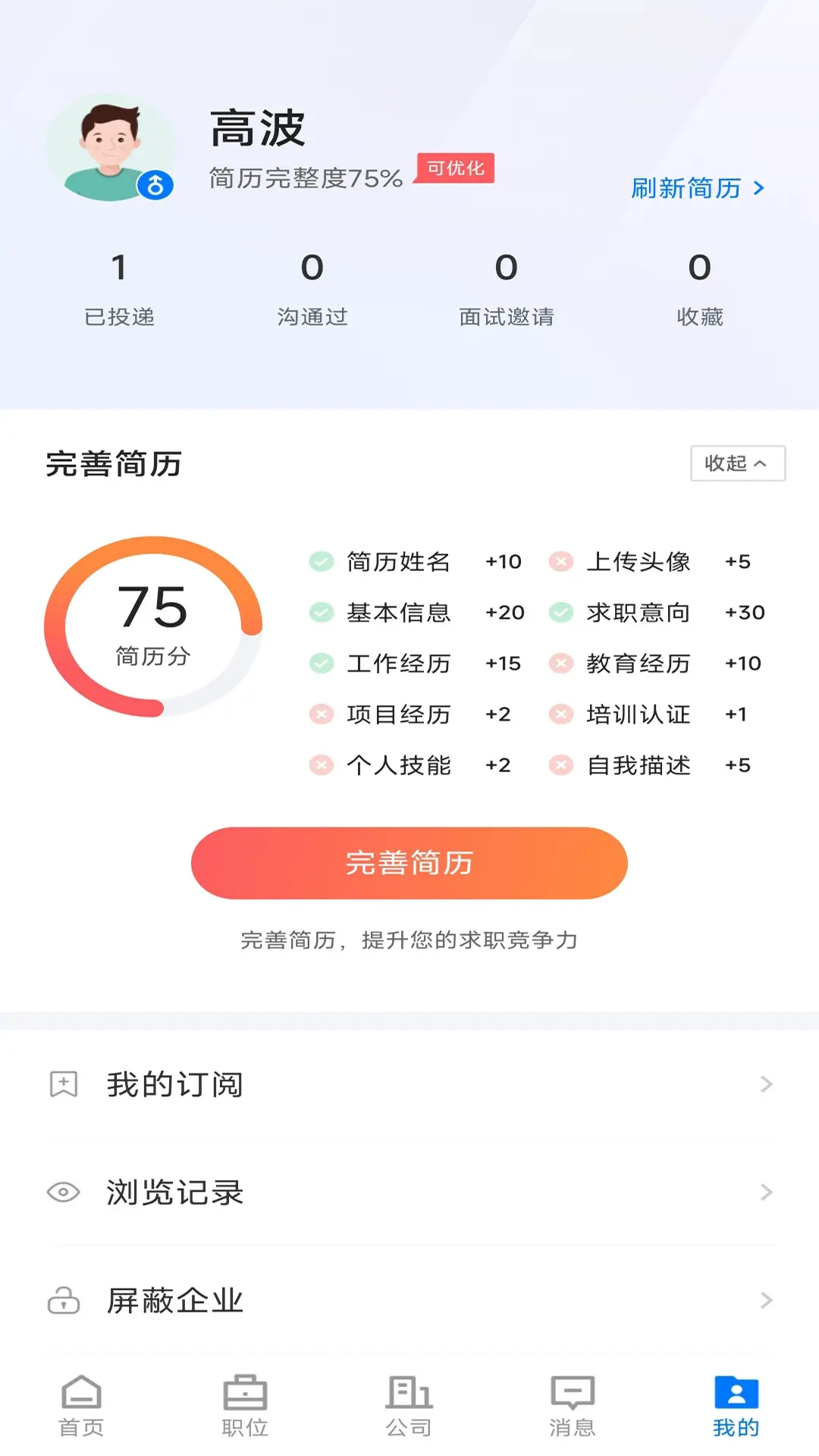Image resolution: width=819 pixels, height=1456 pixels.
Task: Click the 我的订阅 bookmark icon
Action: [62, 1084]
